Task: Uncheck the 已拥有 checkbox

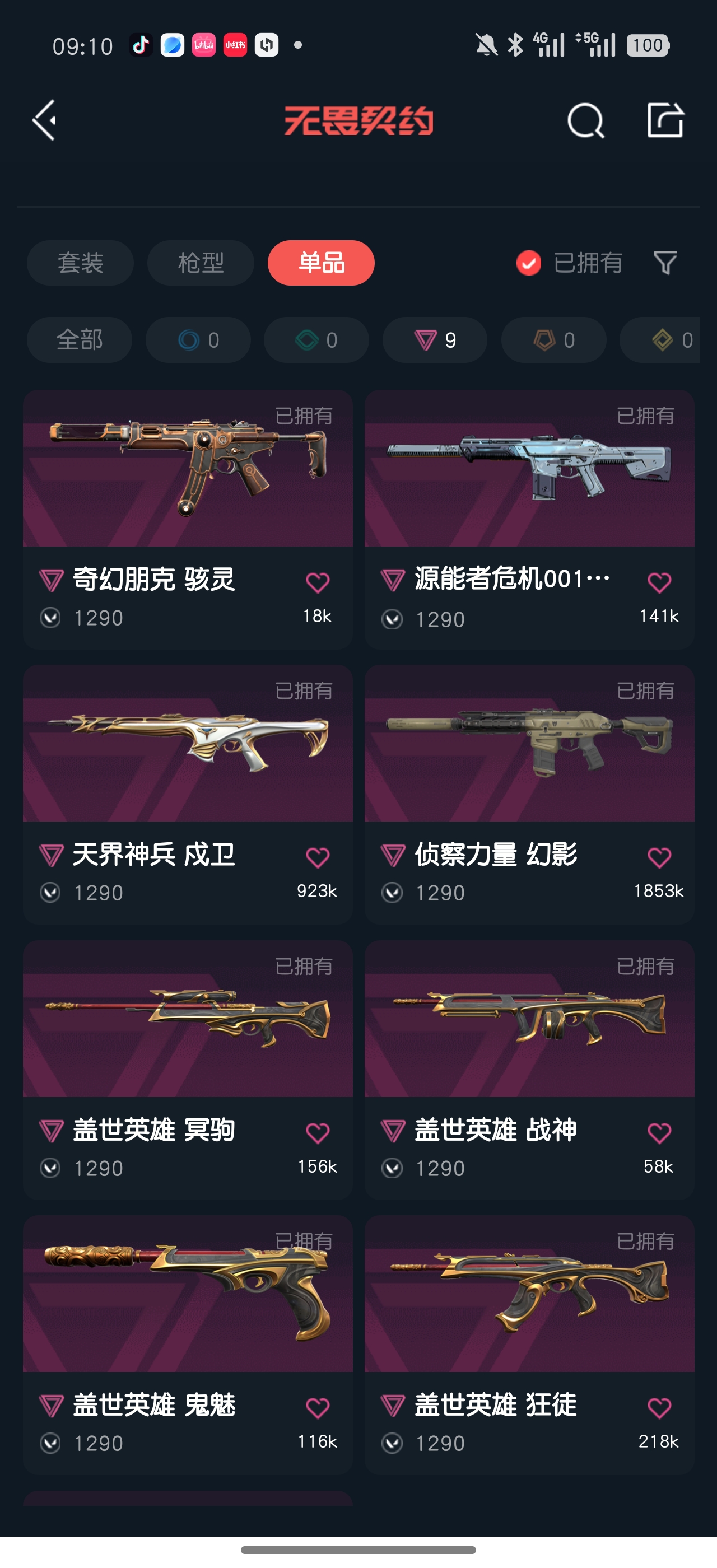Action: click(528, 263)
